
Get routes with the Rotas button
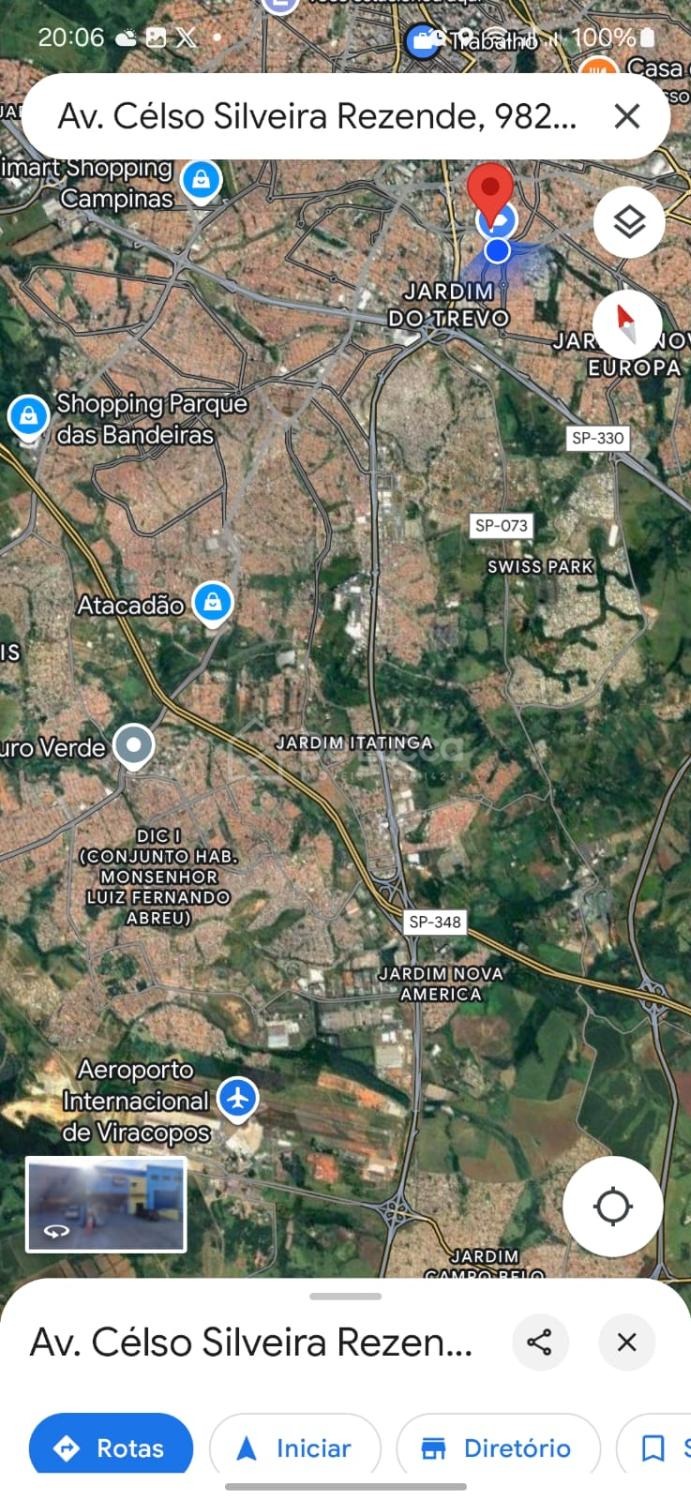[x=111, y=1447]
